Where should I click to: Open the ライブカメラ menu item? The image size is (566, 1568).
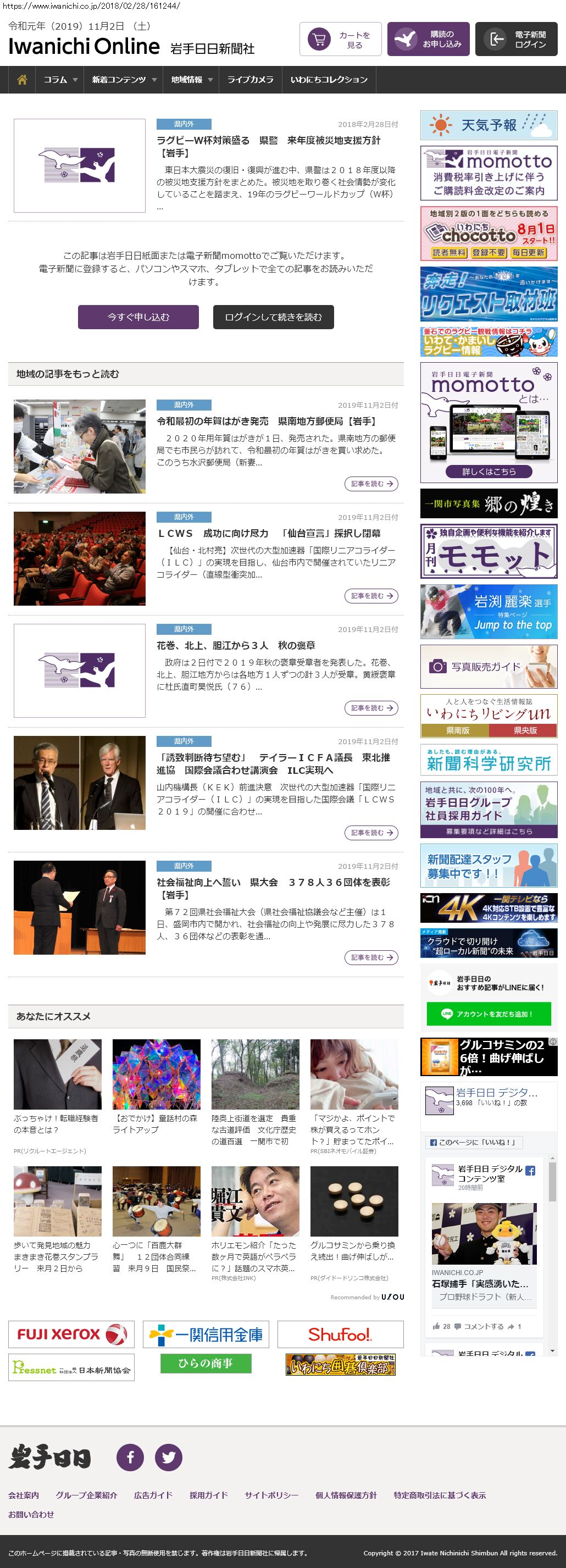click(x=250, y=80)
